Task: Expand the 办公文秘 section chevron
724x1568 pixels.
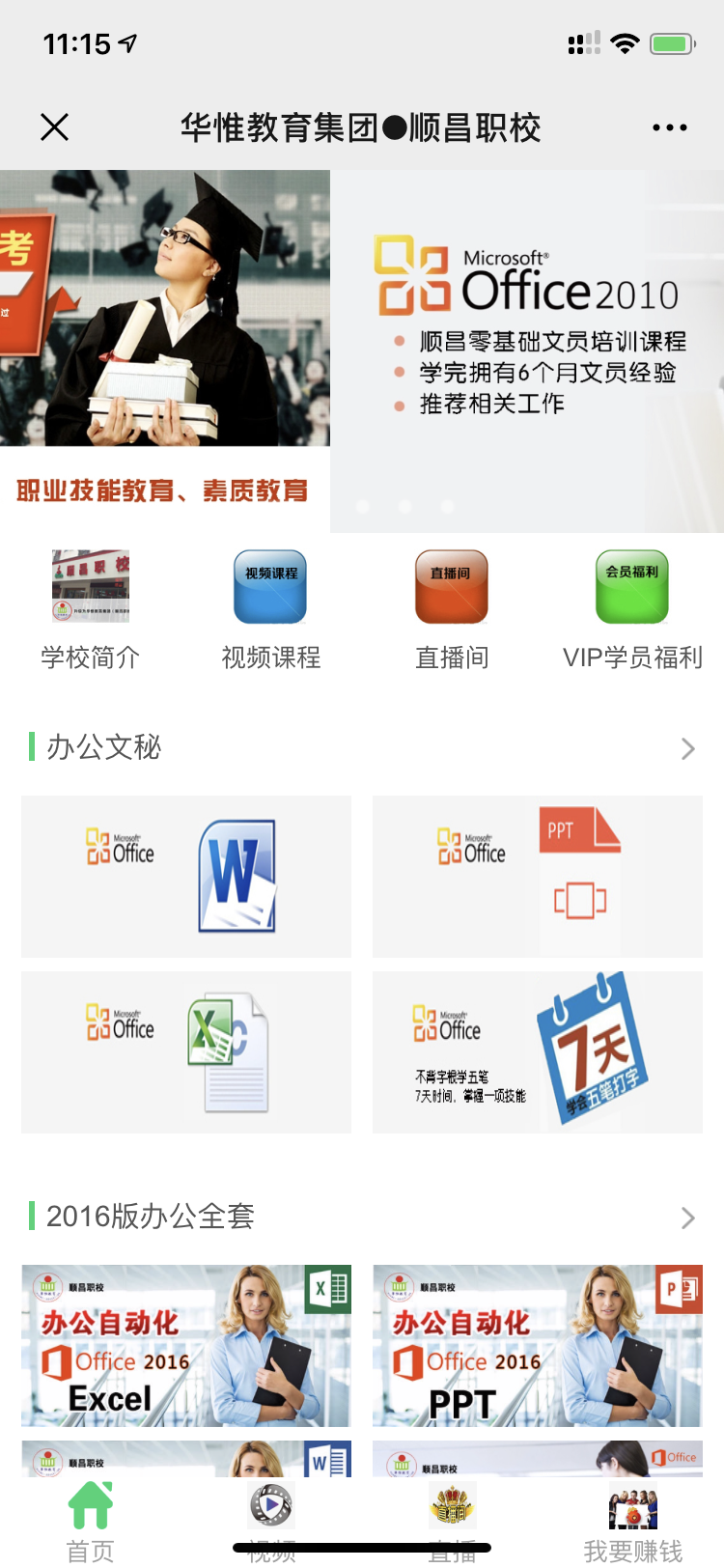Action: [x=686, y=748]
